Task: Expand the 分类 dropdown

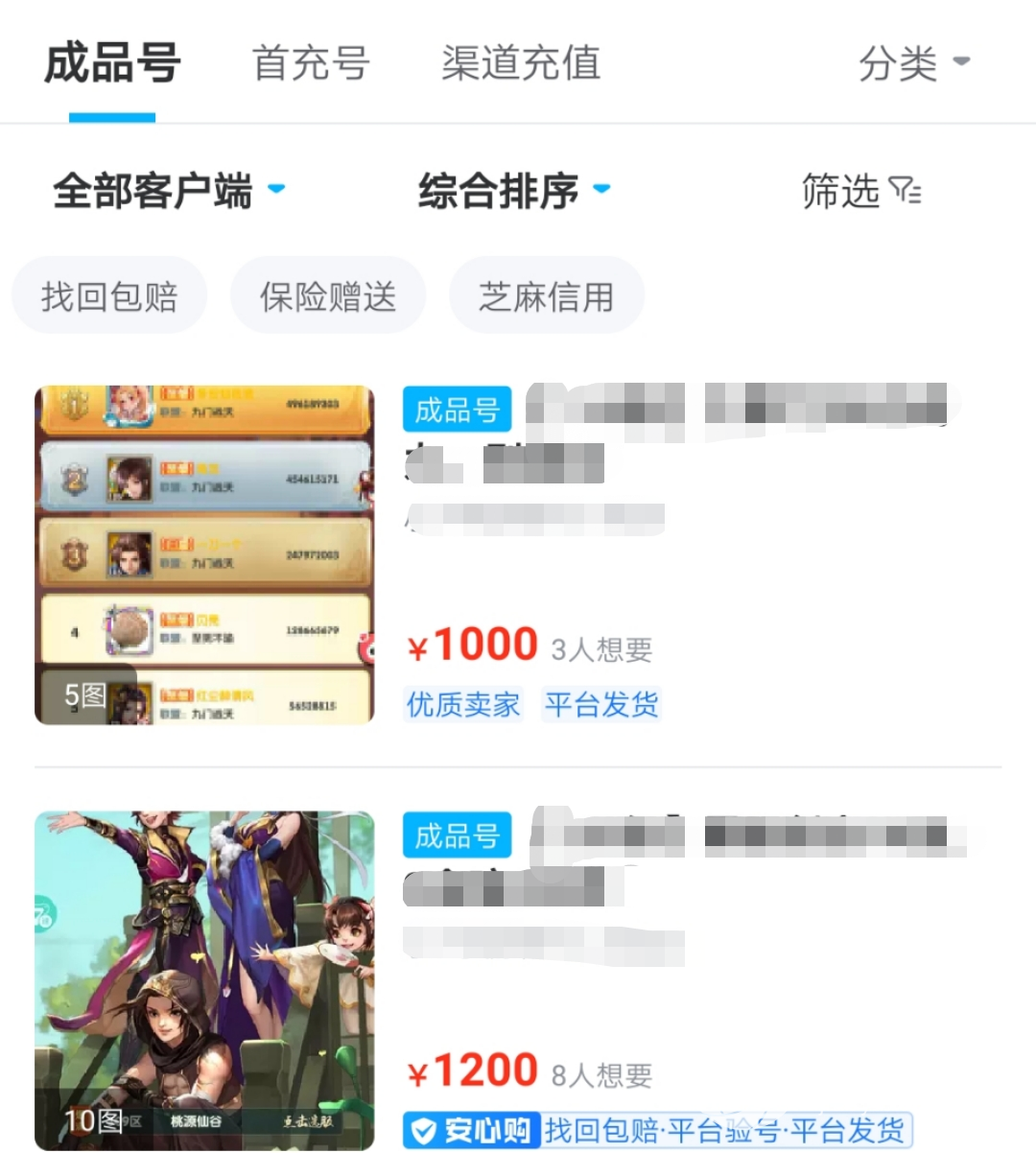Action: tap(913, 63)
